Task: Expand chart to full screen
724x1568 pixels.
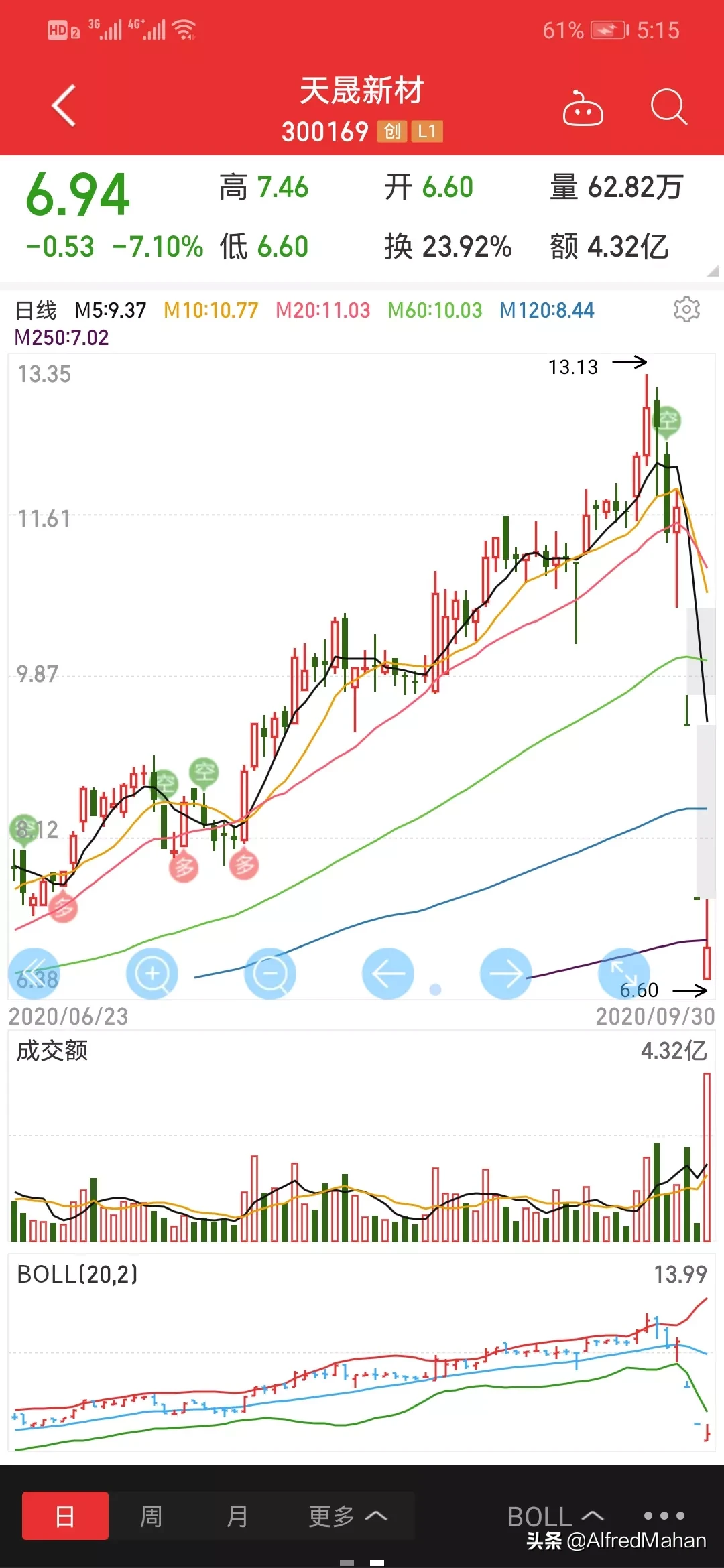Action: point(624,974)
